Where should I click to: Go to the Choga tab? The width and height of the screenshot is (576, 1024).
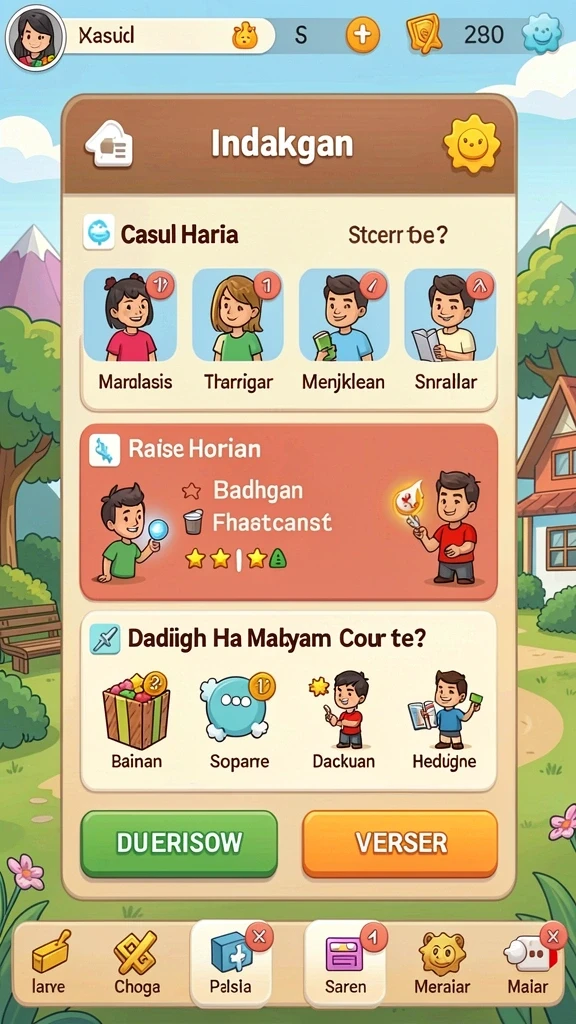[x=136, y=962]
